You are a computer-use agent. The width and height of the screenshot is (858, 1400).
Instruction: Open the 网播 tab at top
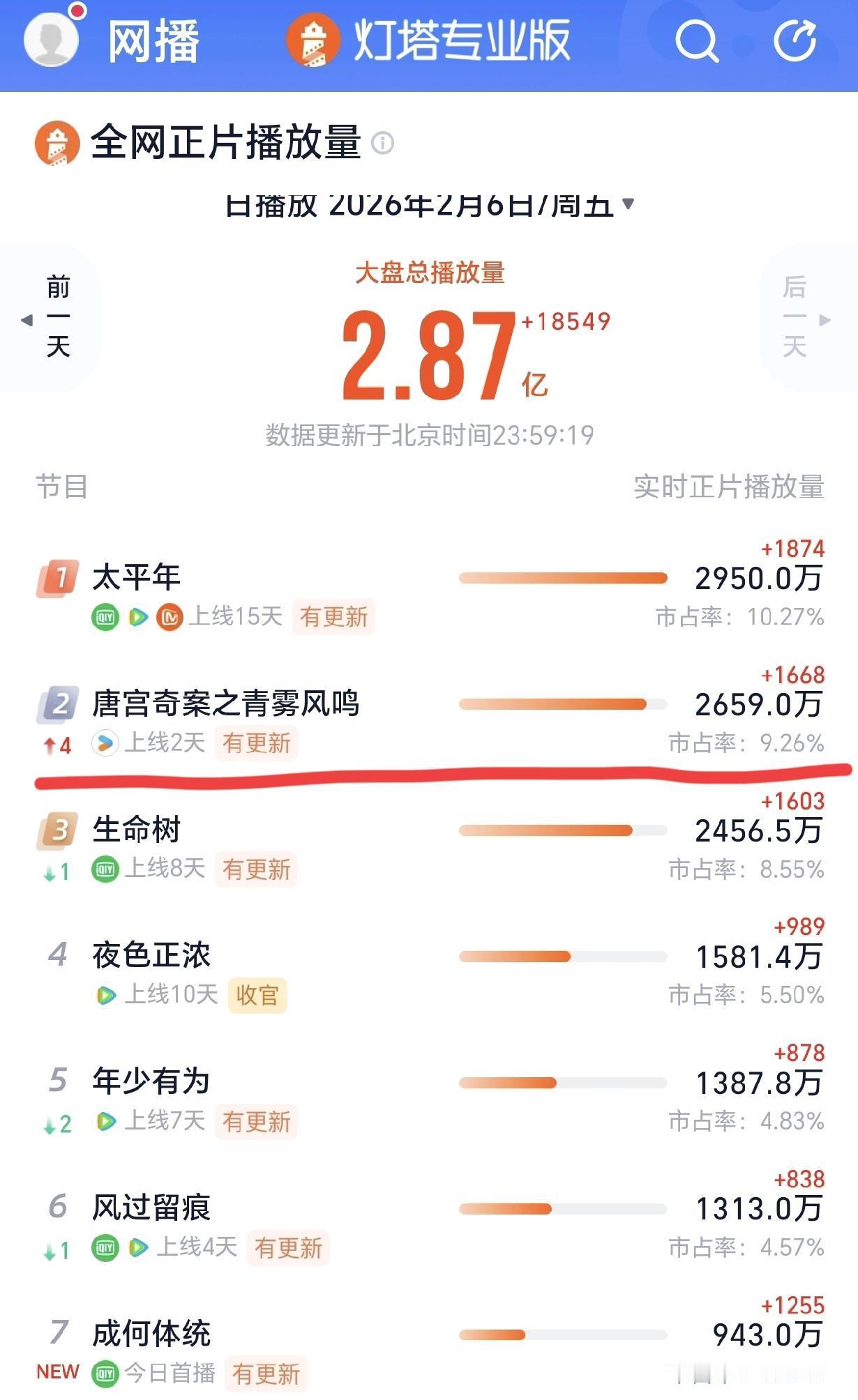[153, 40]
